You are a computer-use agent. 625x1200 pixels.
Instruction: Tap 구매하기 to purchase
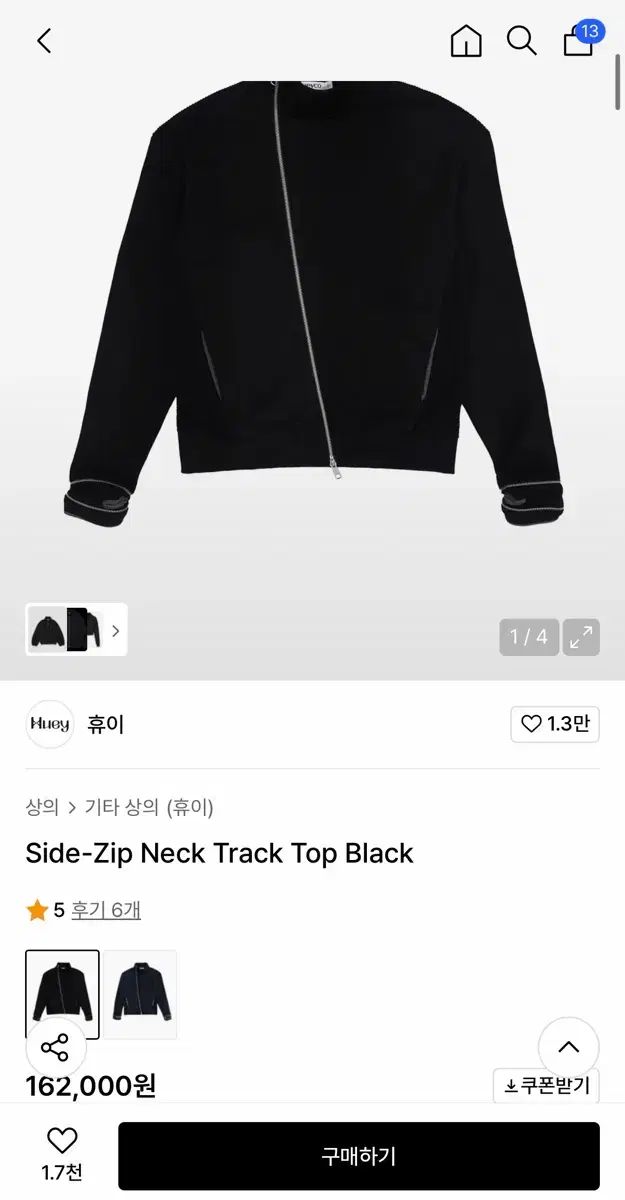click(x=358, y=1156)
